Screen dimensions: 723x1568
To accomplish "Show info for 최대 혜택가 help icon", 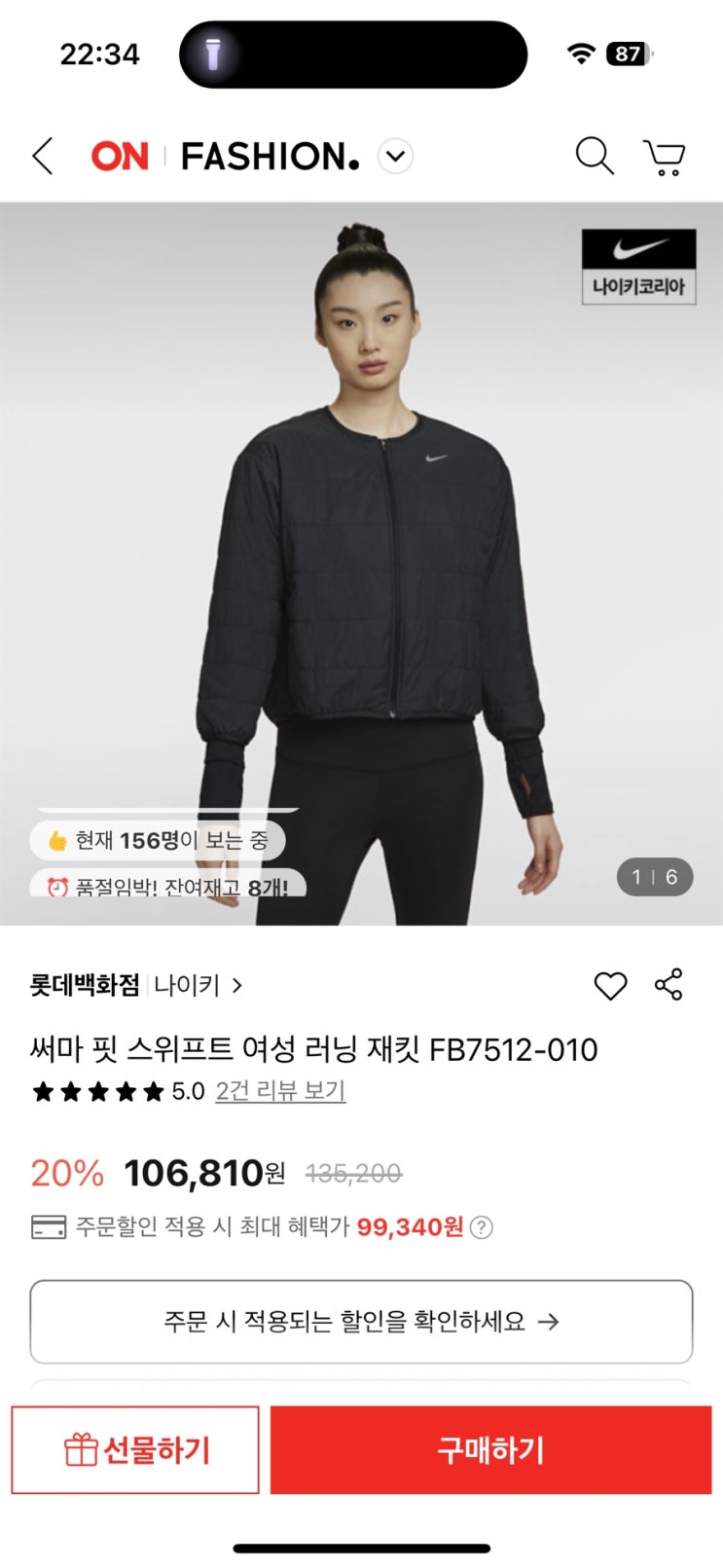I will point(481,1227).
